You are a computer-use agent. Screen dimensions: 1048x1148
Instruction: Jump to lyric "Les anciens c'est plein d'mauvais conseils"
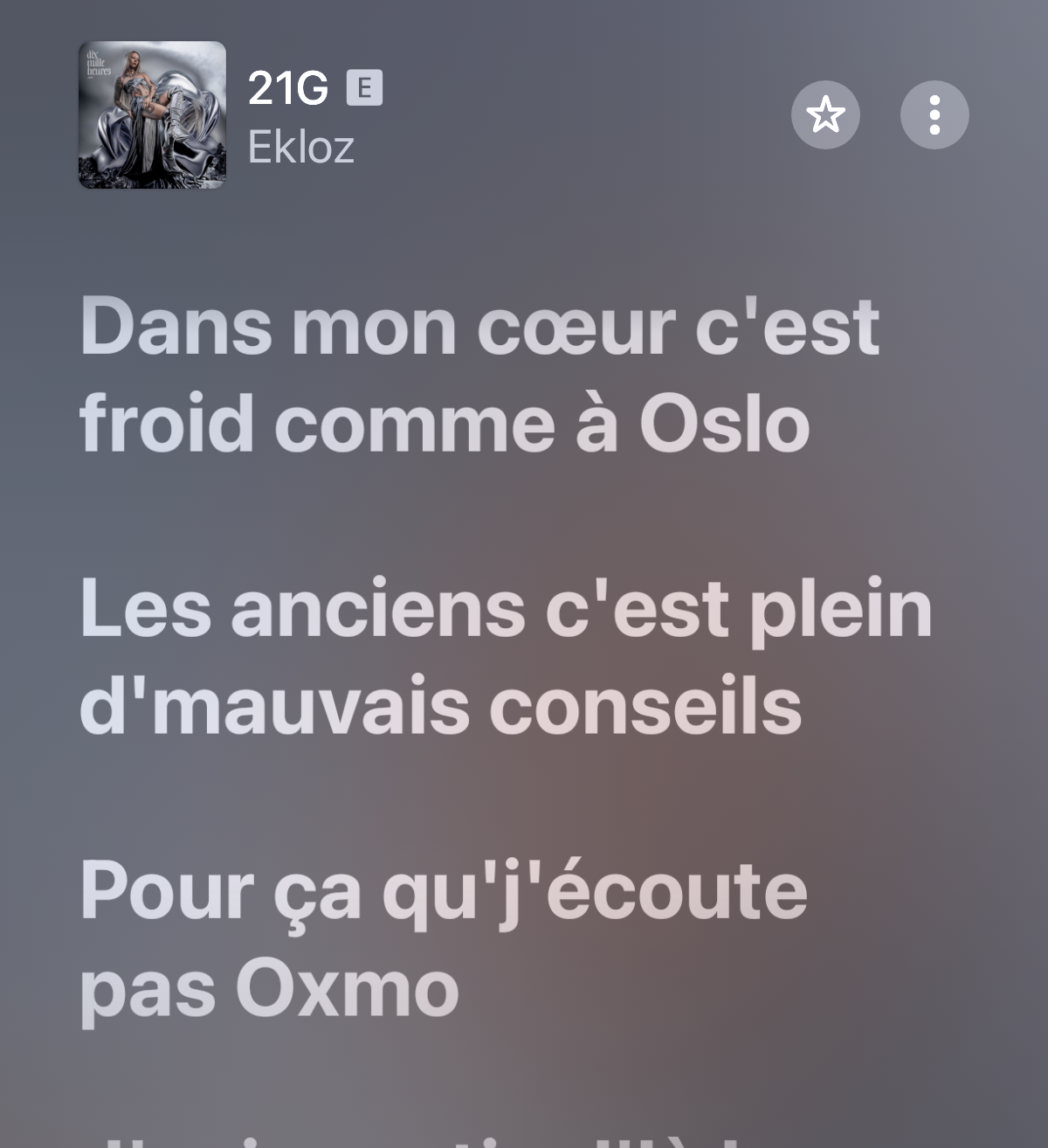[505, 656]
